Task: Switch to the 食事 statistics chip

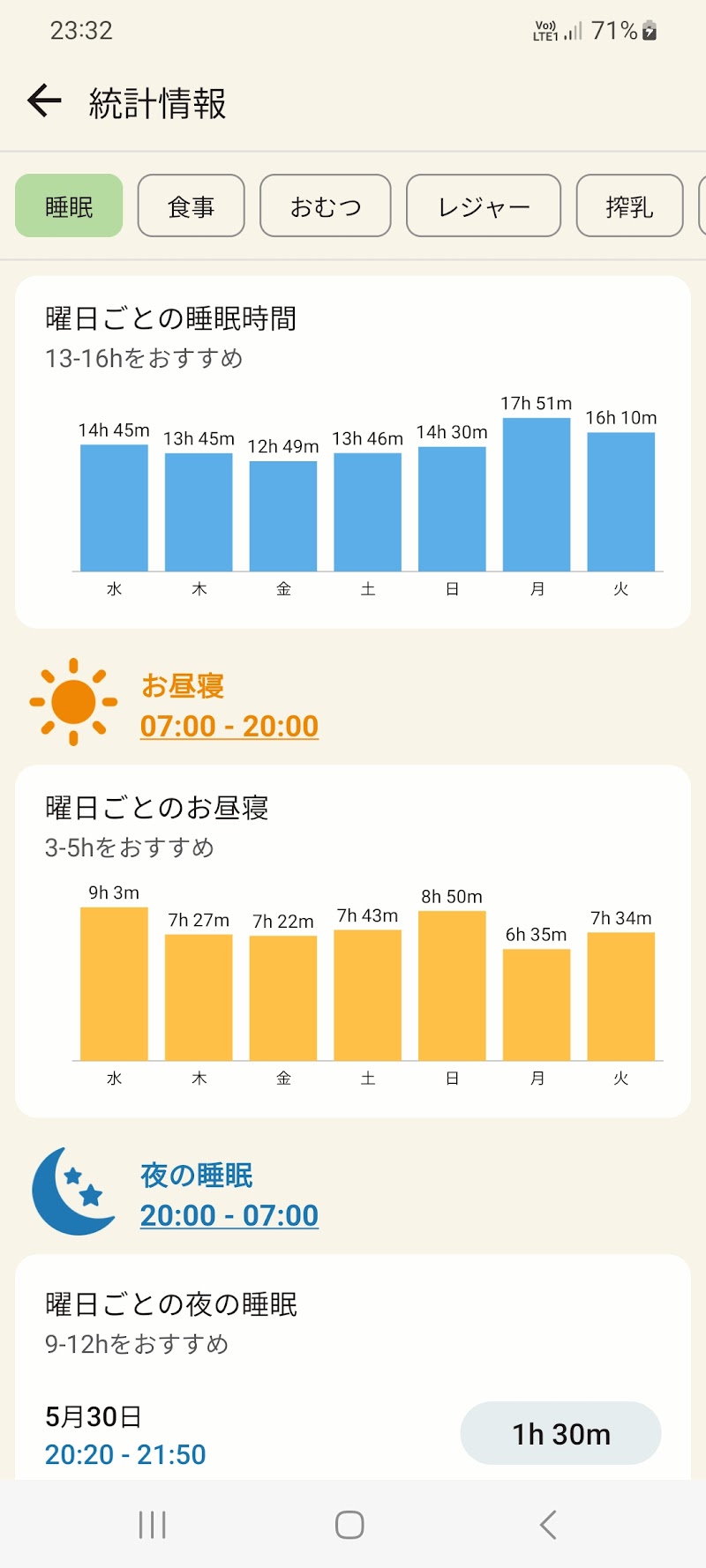Action: (x=191, y=205)
